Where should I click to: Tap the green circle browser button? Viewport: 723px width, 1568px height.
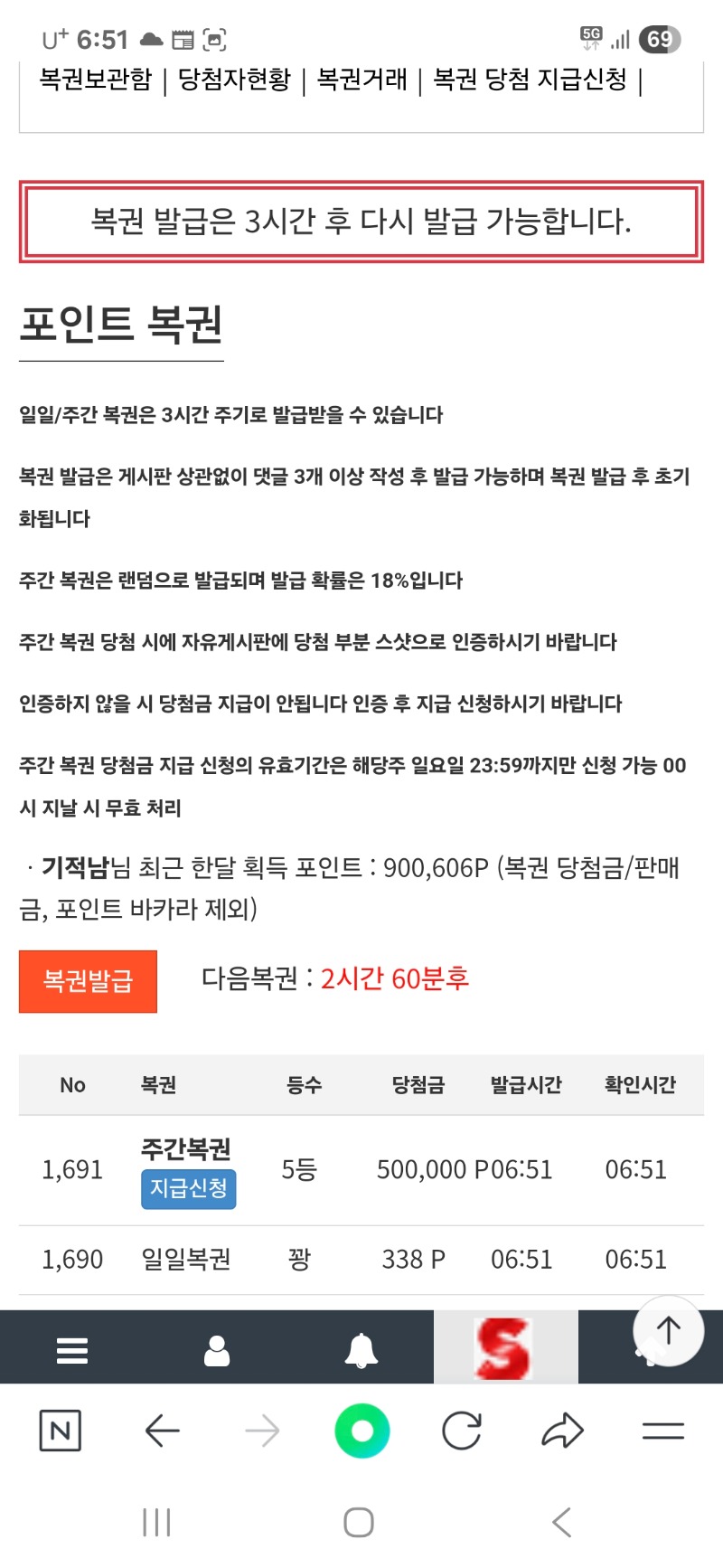pos(361,1431)
